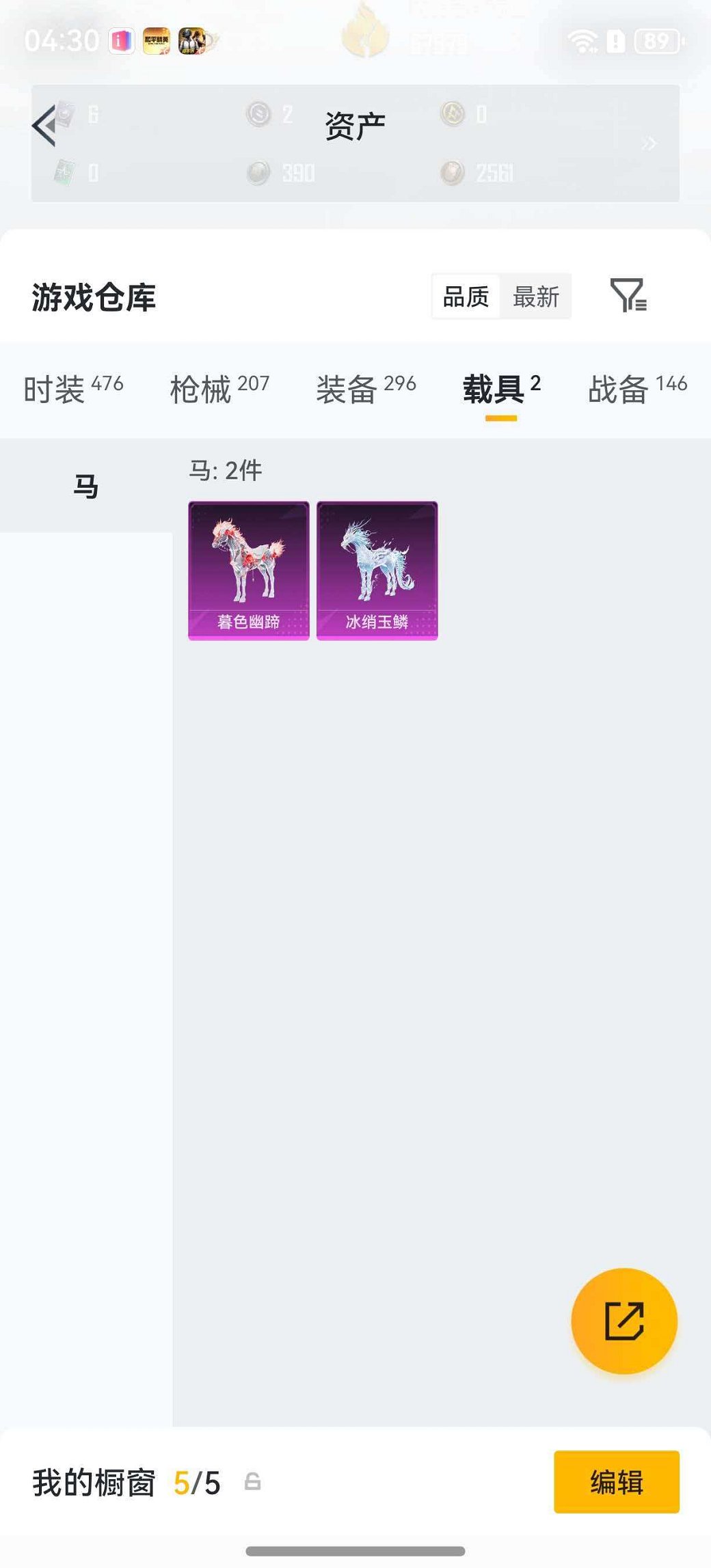Image resolution: width=711 pixels, height=1568 pixels.
Task: Edit my showcase with 编辑 button
Action: (616, 1482)
